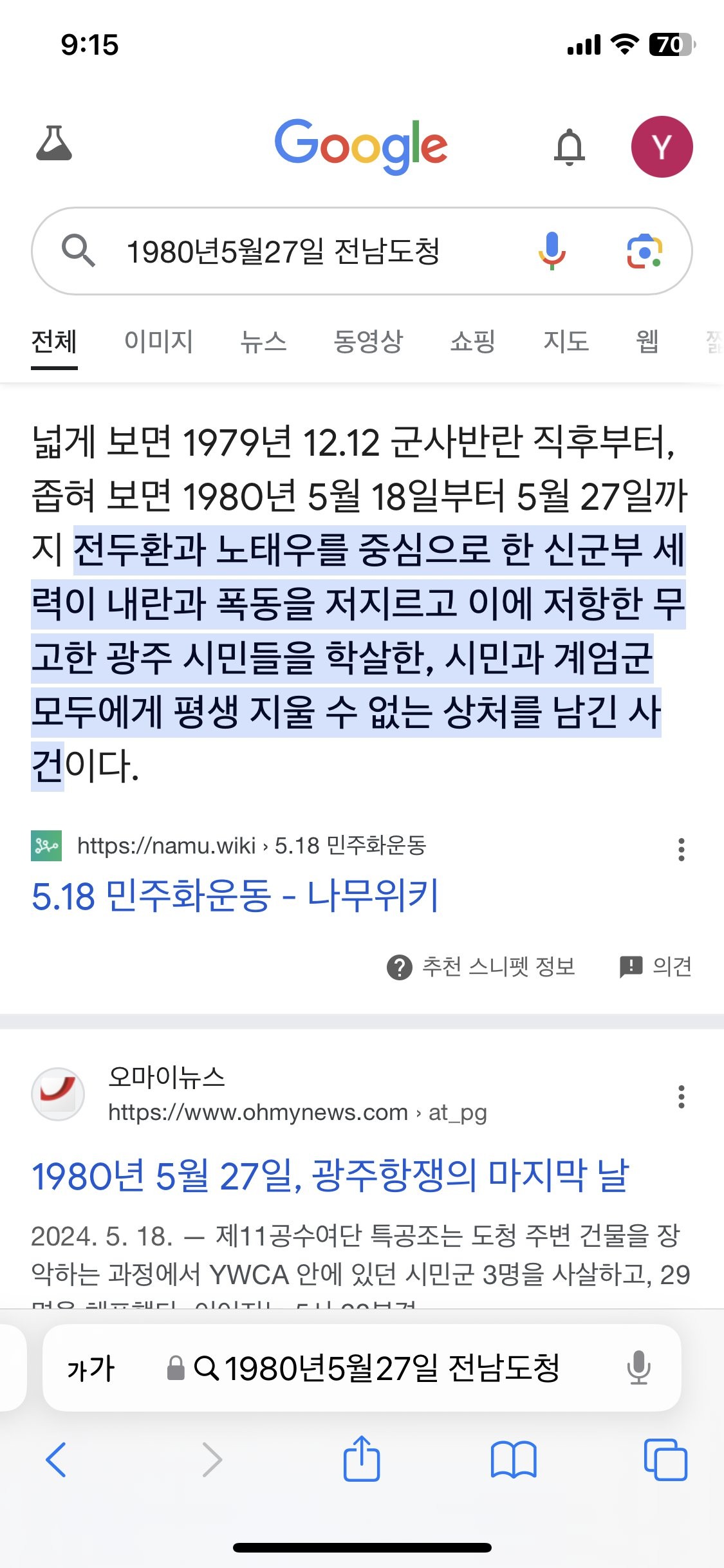Open the Safari tabs overview
This screenshot has width=724, height=1568.
[665, 1459]
